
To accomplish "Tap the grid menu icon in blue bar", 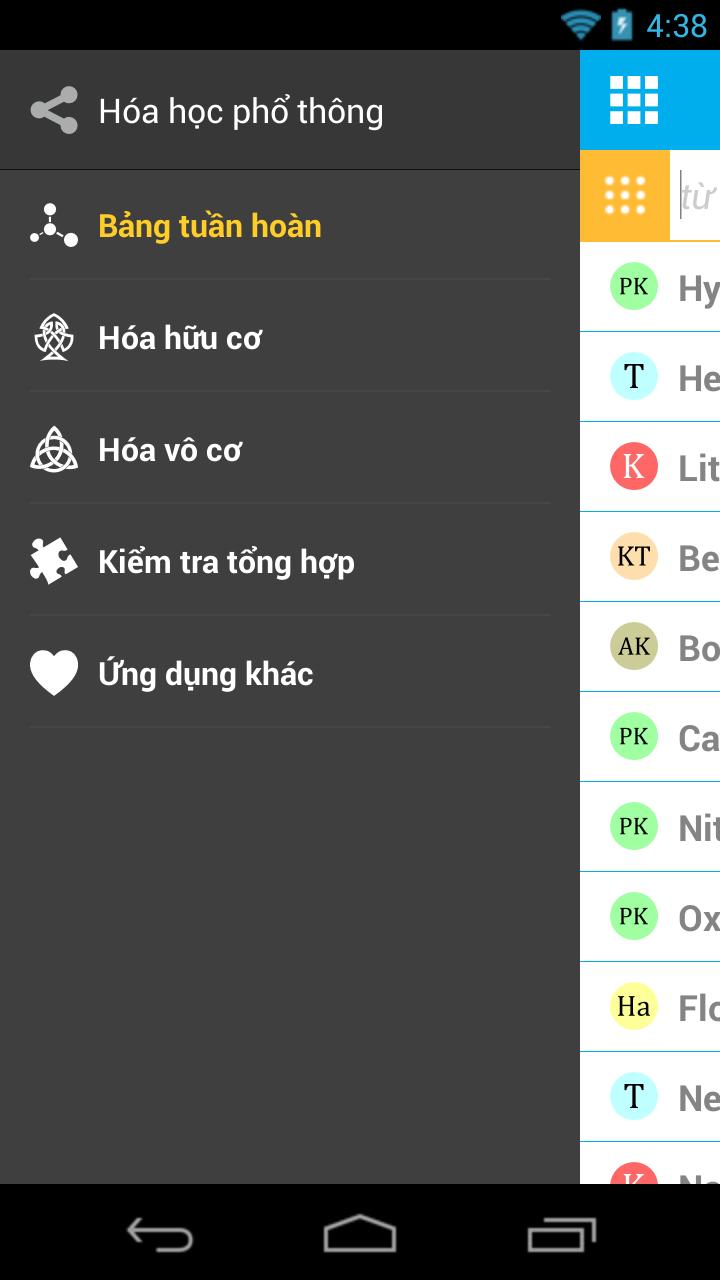I will 634,100.
